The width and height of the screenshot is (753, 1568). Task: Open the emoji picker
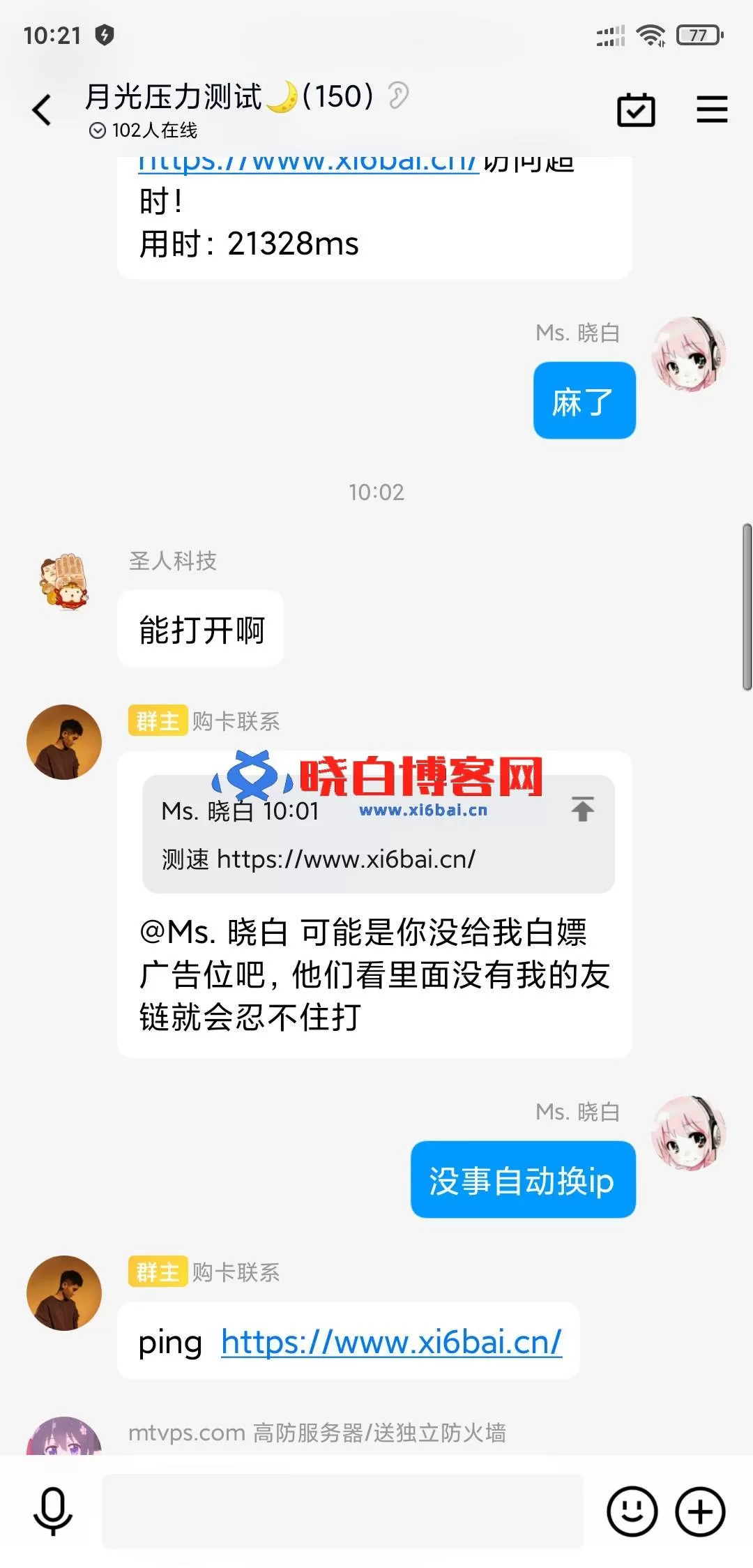click(632, 1511)
